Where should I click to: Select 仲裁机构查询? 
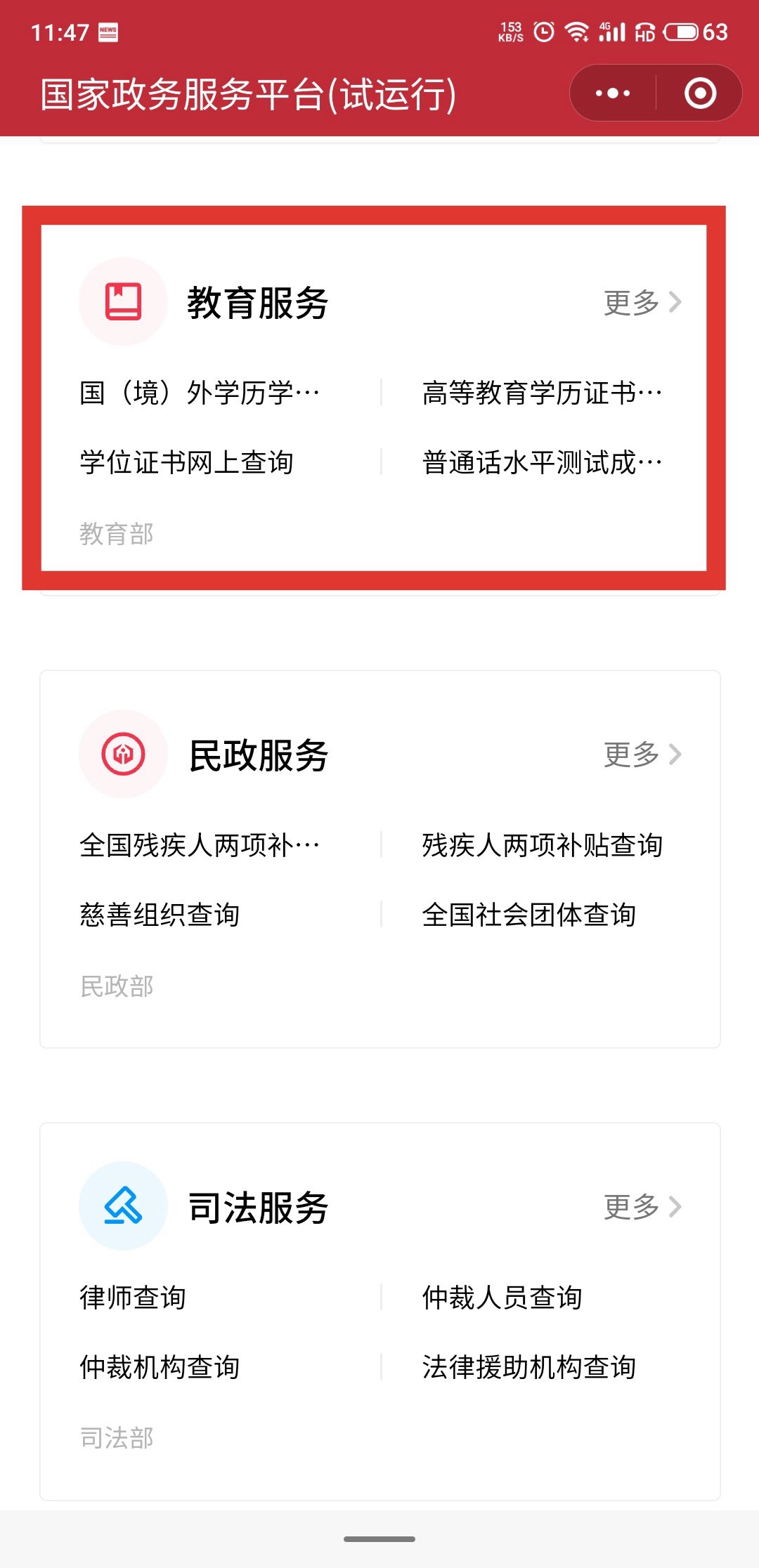(x=160, y=1367)
